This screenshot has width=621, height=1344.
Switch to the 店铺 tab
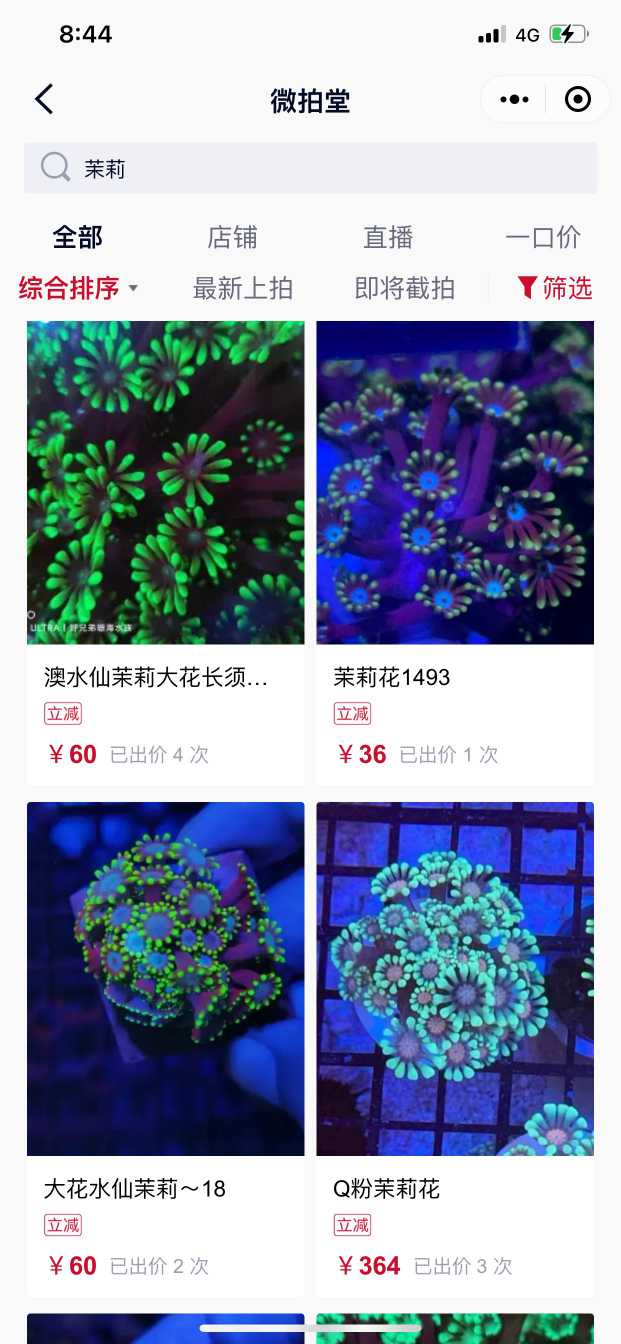pyautogui.click(x=232, y=238)
